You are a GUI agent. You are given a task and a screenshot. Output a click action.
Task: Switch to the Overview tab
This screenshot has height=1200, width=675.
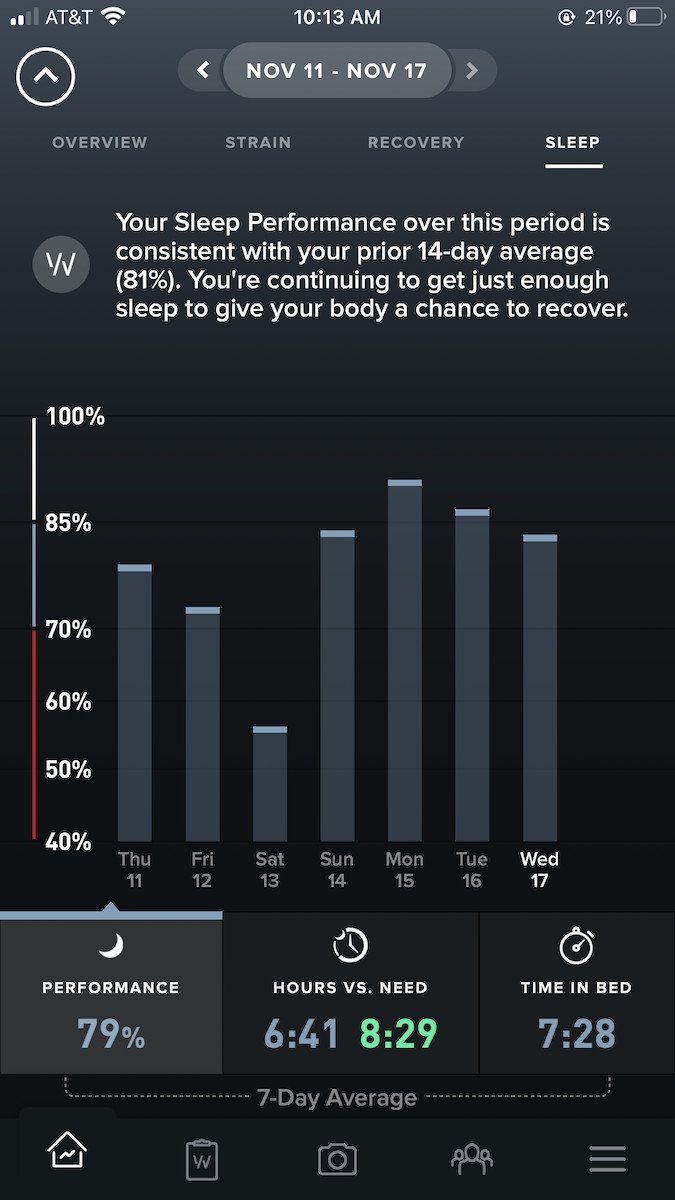coord(99,142)
